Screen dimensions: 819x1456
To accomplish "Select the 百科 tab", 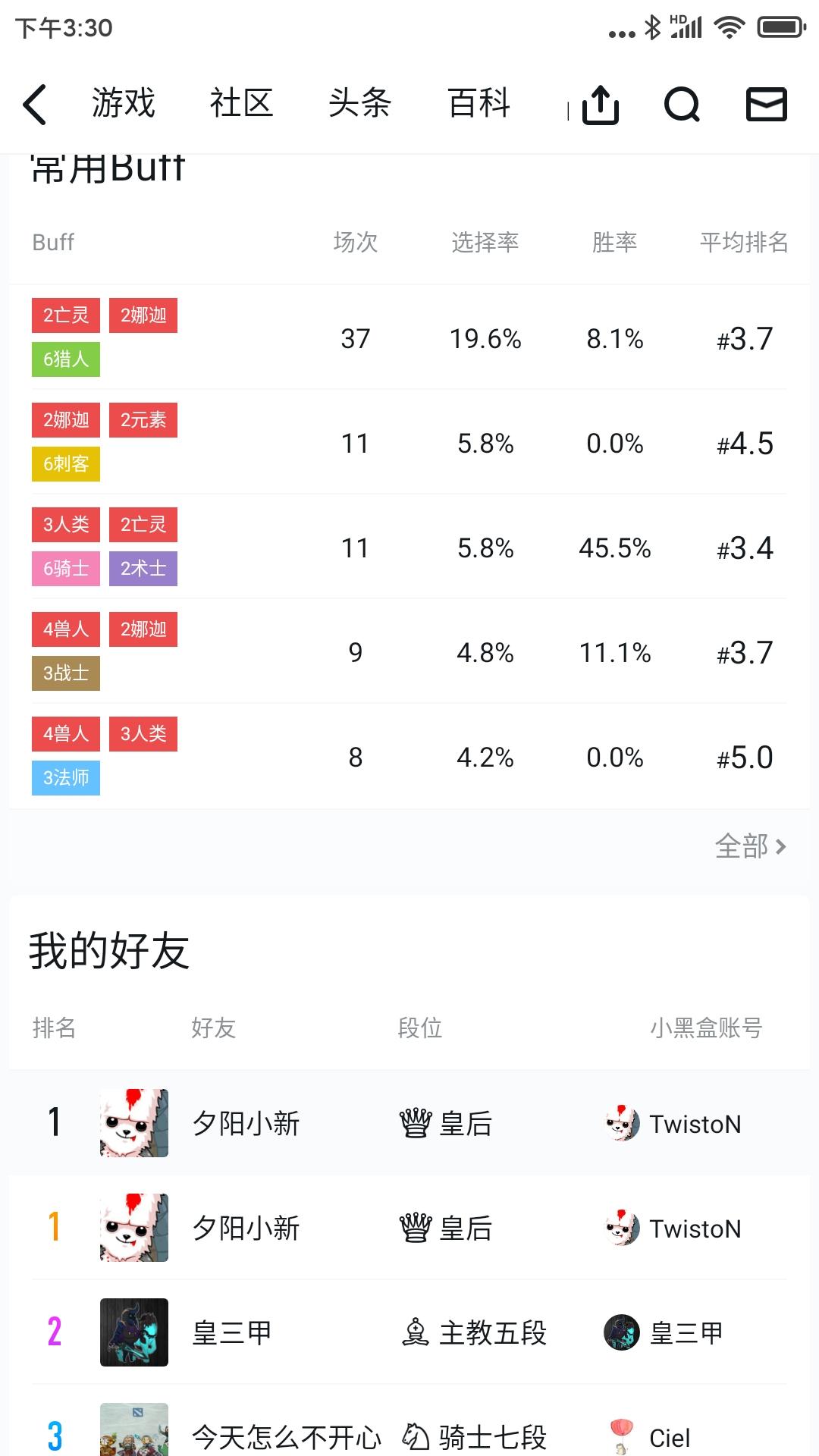I will click(479, 103).
